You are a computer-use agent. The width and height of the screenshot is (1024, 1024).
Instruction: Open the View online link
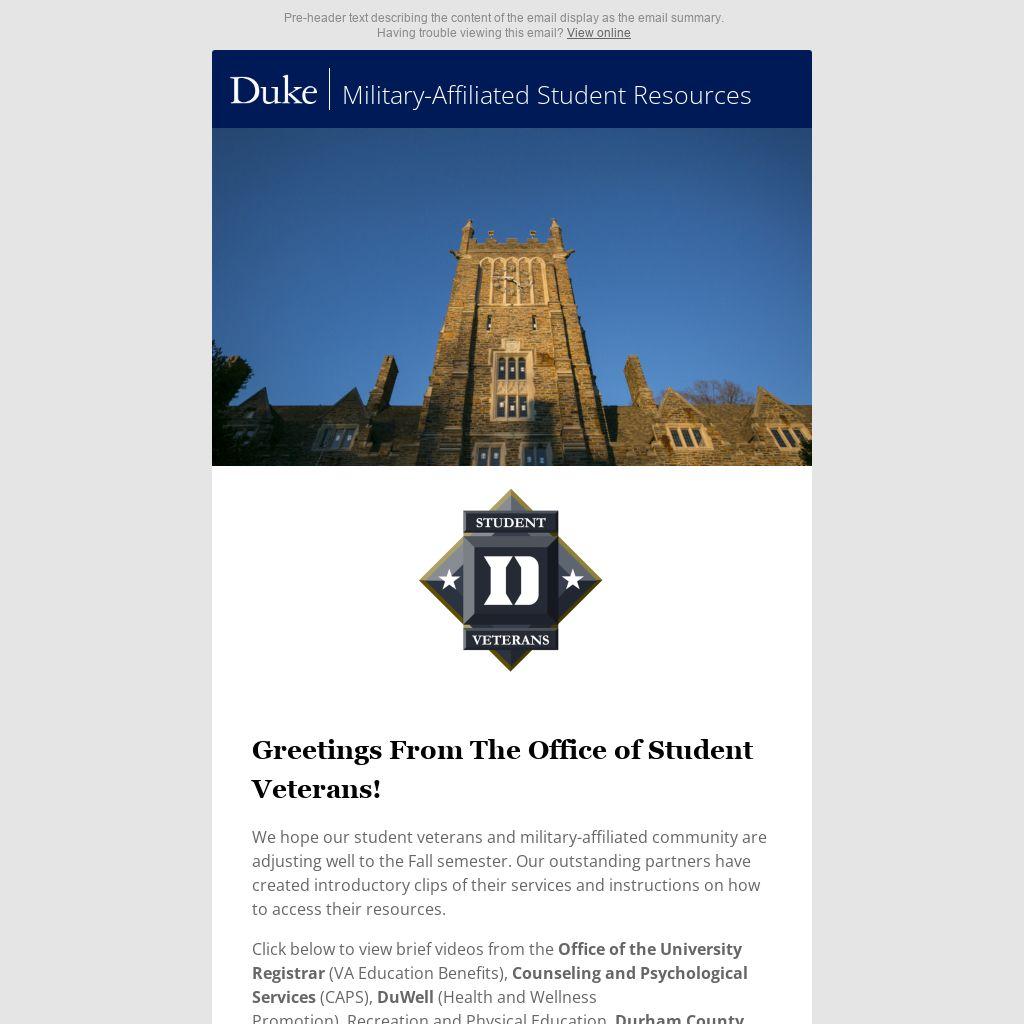tap(598, 33)
